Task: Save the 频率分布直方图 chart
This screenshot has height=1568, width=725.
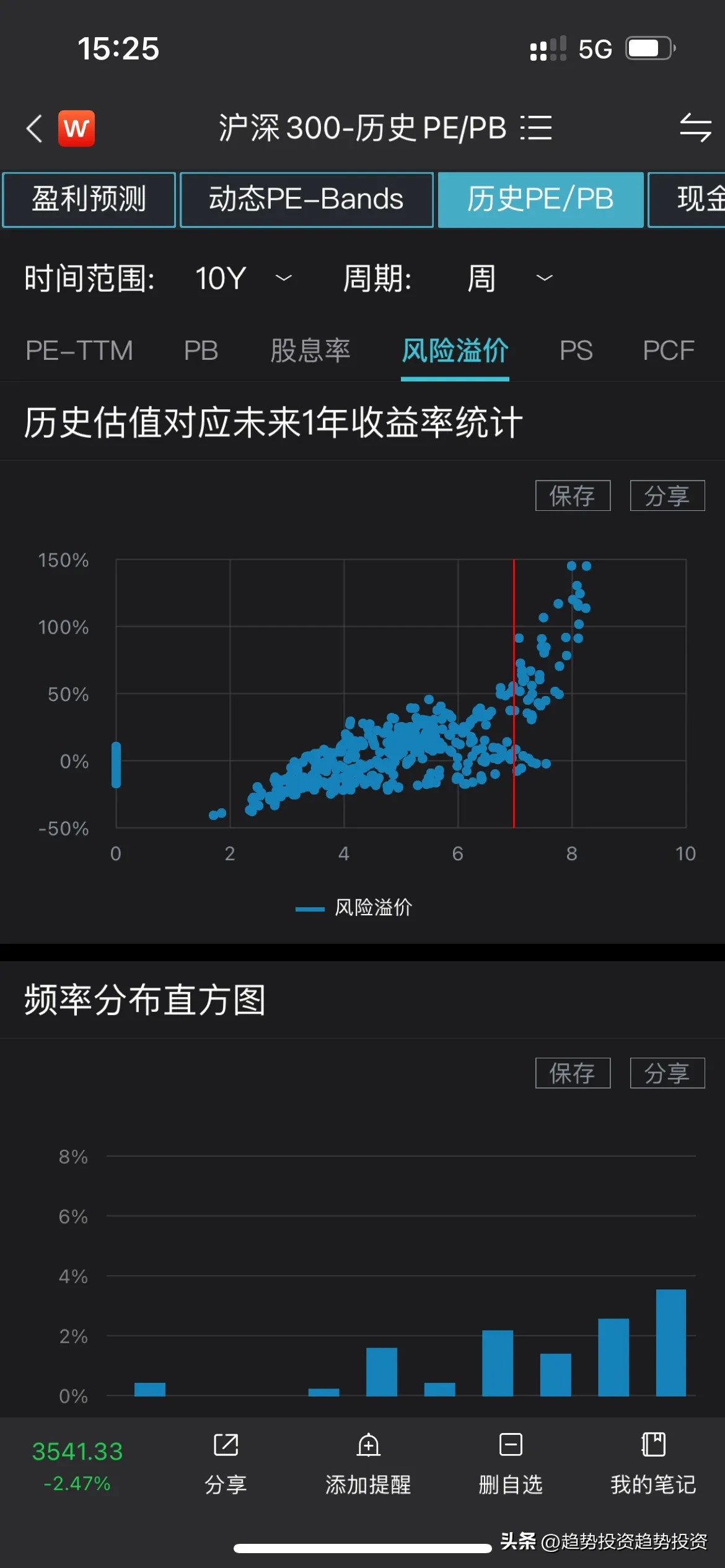Action: [x=573, y=1073]
